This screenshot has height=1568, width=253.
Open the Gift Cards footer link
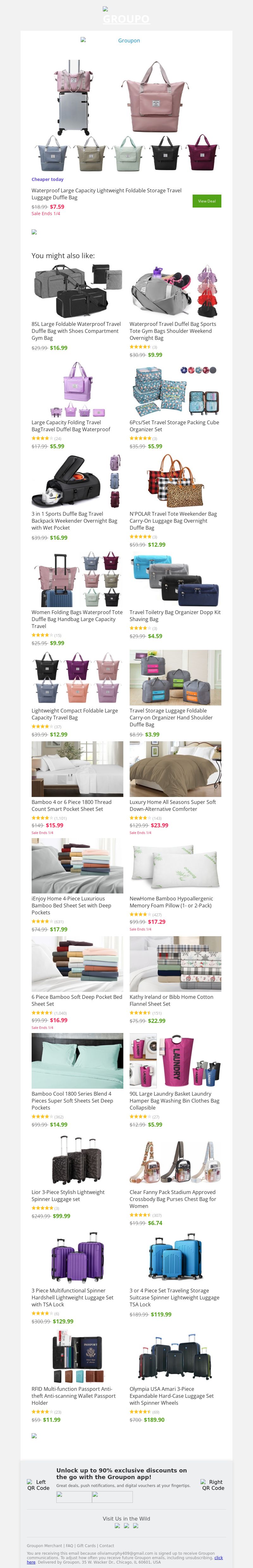[86, 1546]
